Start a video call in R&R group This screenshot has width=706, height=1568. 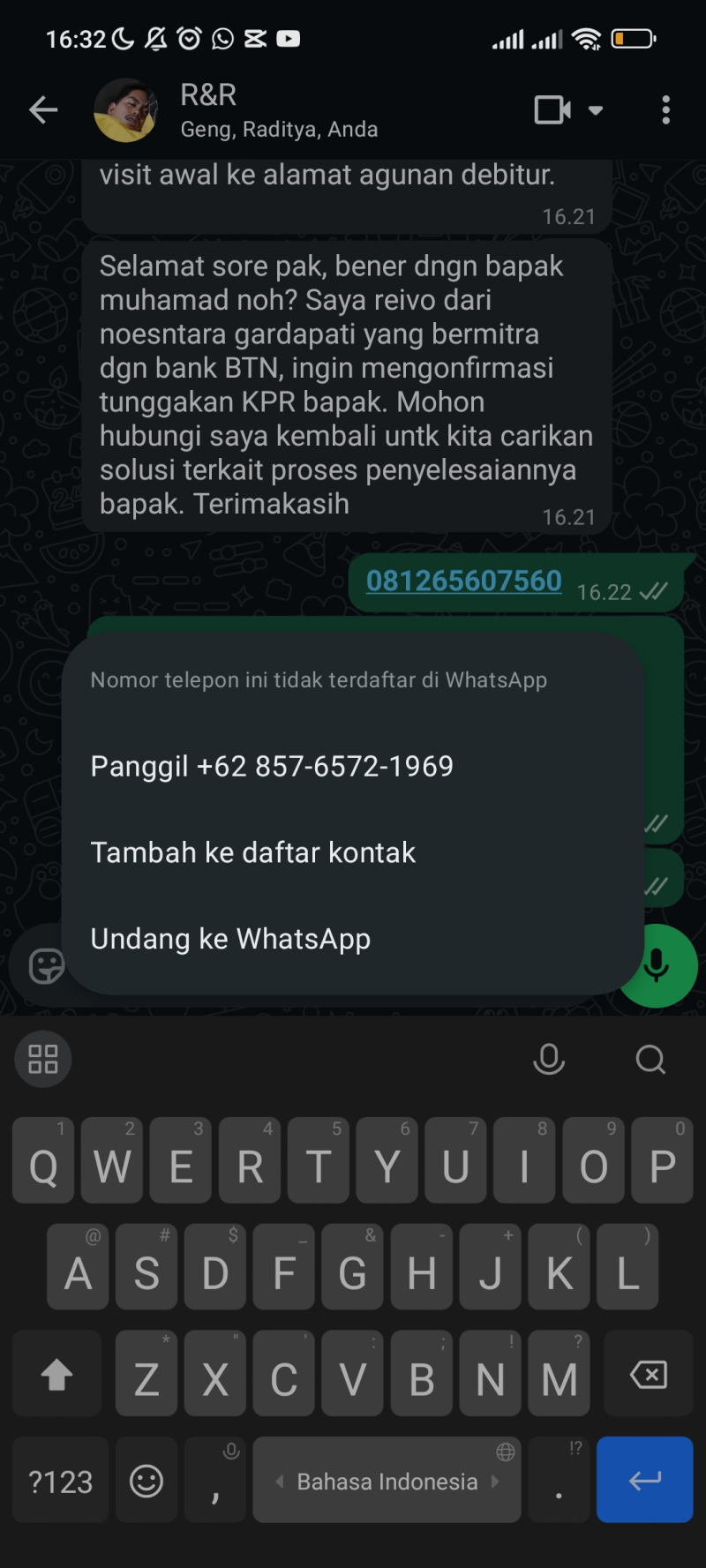pos(553,110)
